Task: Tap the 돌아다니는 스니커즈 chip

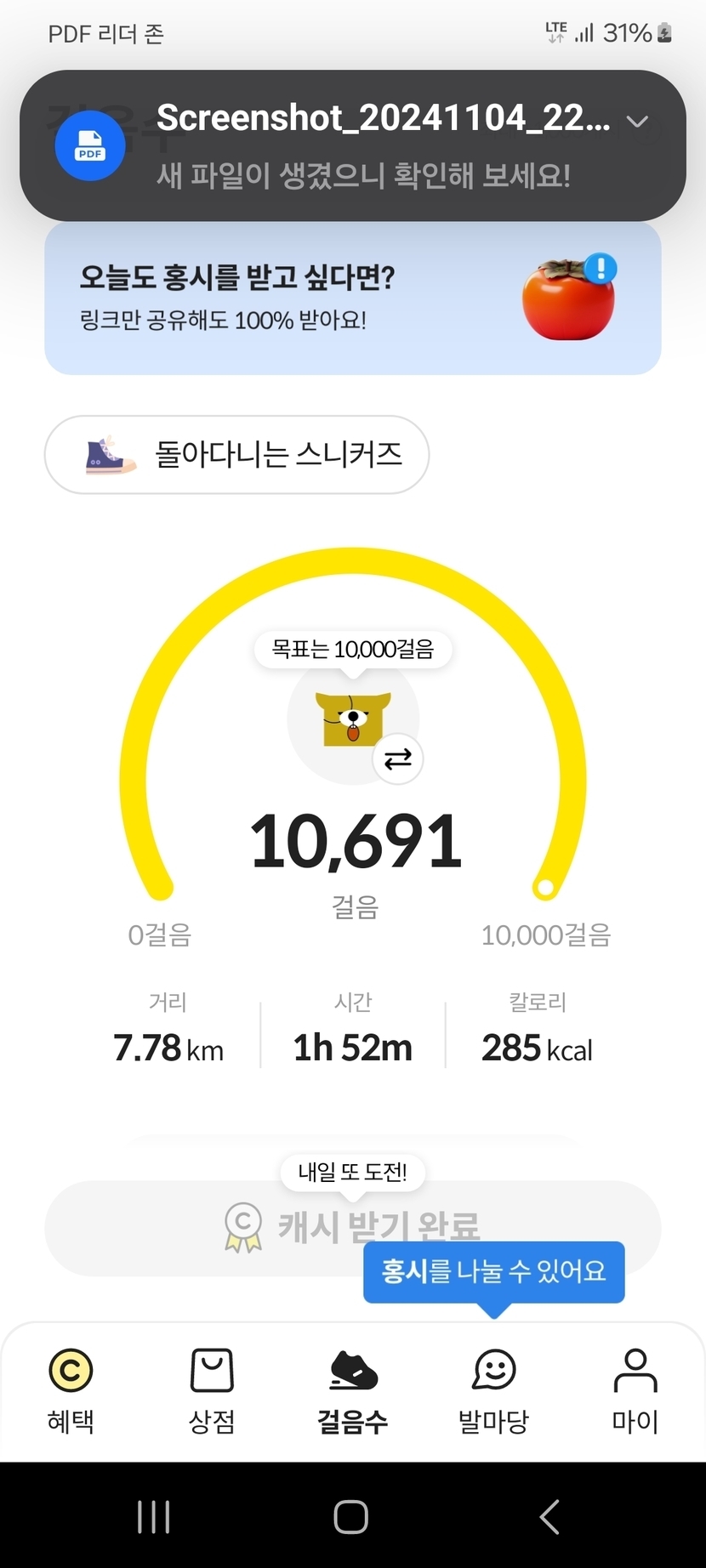Action: click(236, 455)
